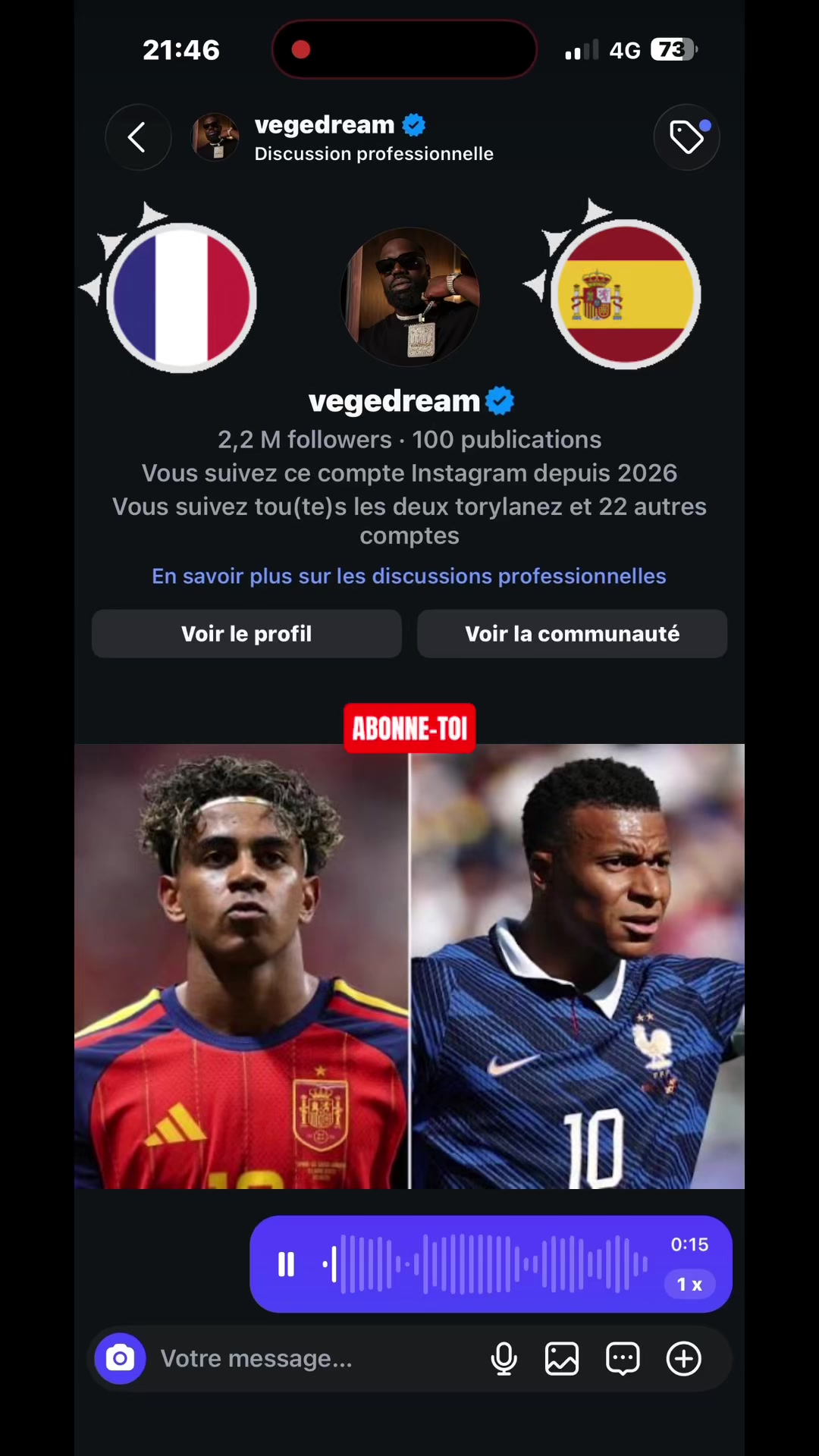Viewport: 819px width, 1456px height.
Task: Open the professional discussions info link
Action: pos(409,576)
